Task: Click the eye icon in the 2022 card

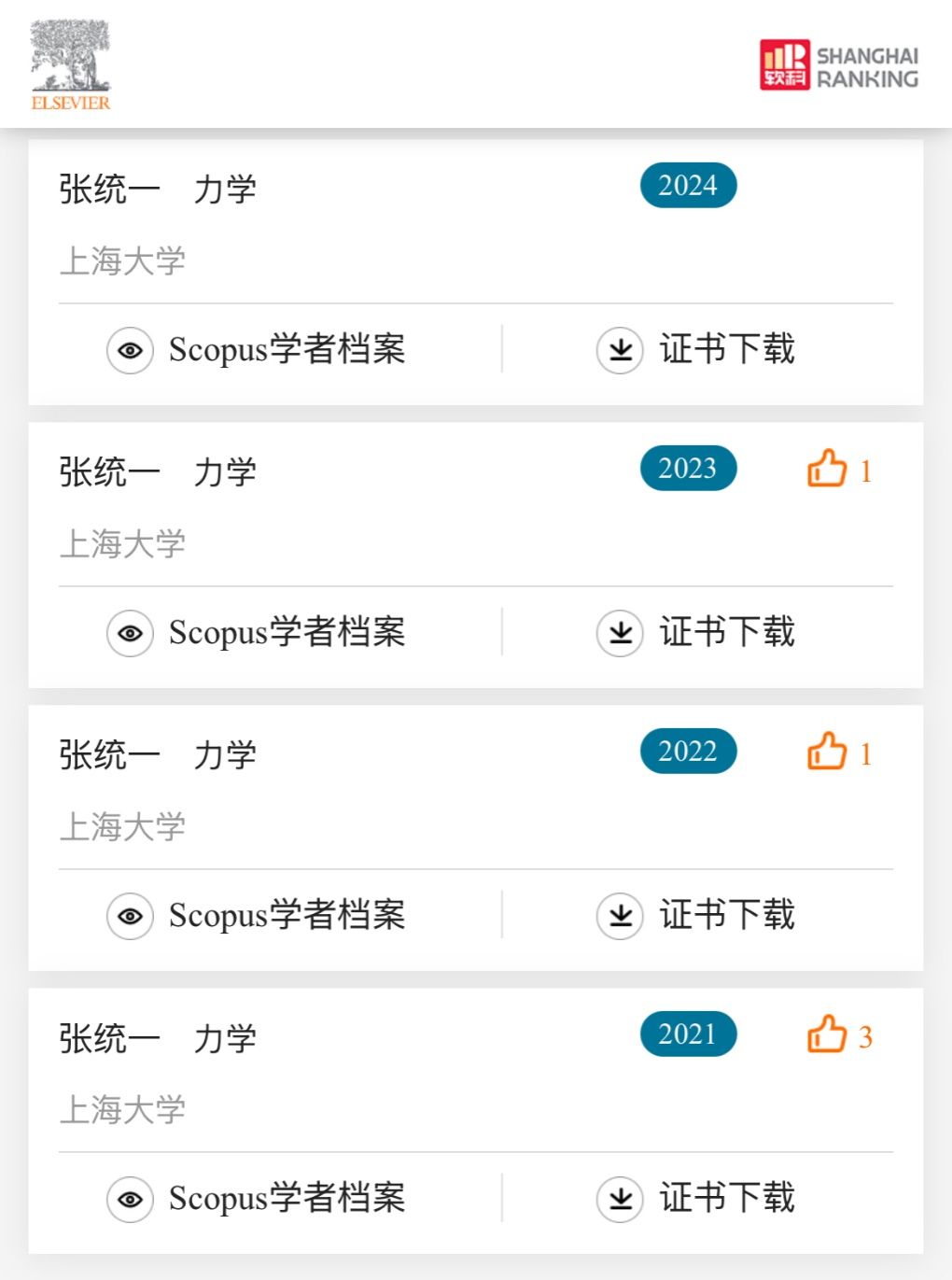Action: point(130,916)
